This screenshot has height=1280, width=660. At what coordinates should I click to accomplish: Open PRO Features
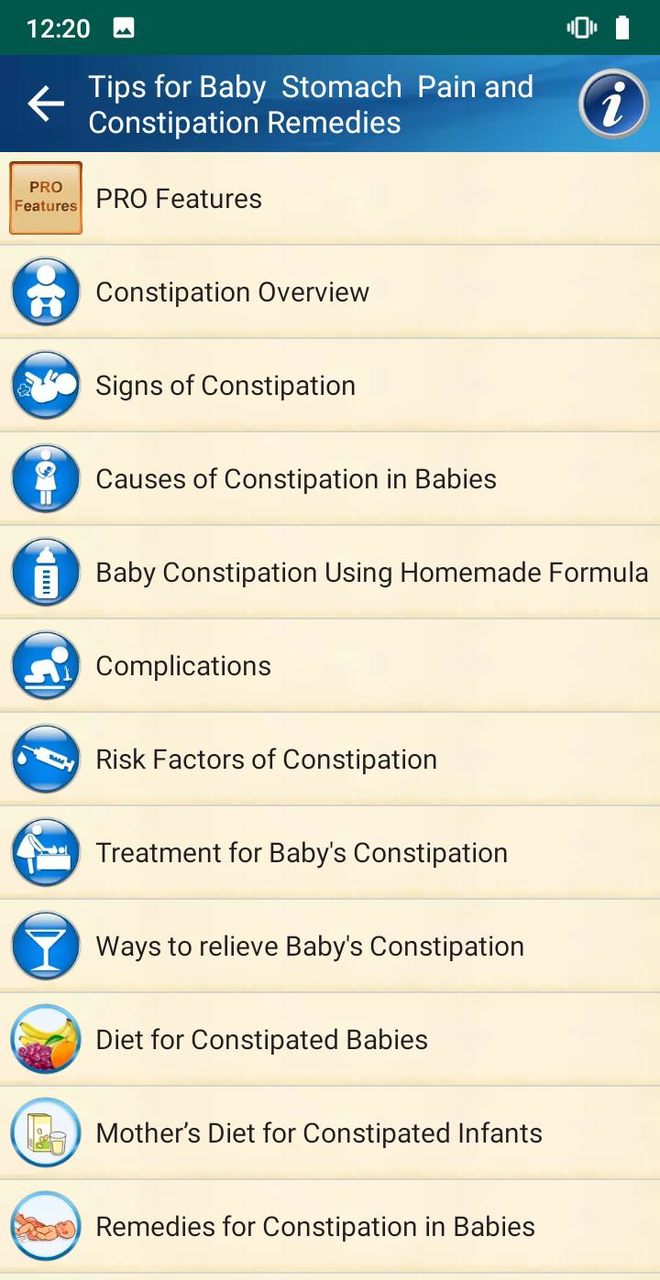click(330, 198)
